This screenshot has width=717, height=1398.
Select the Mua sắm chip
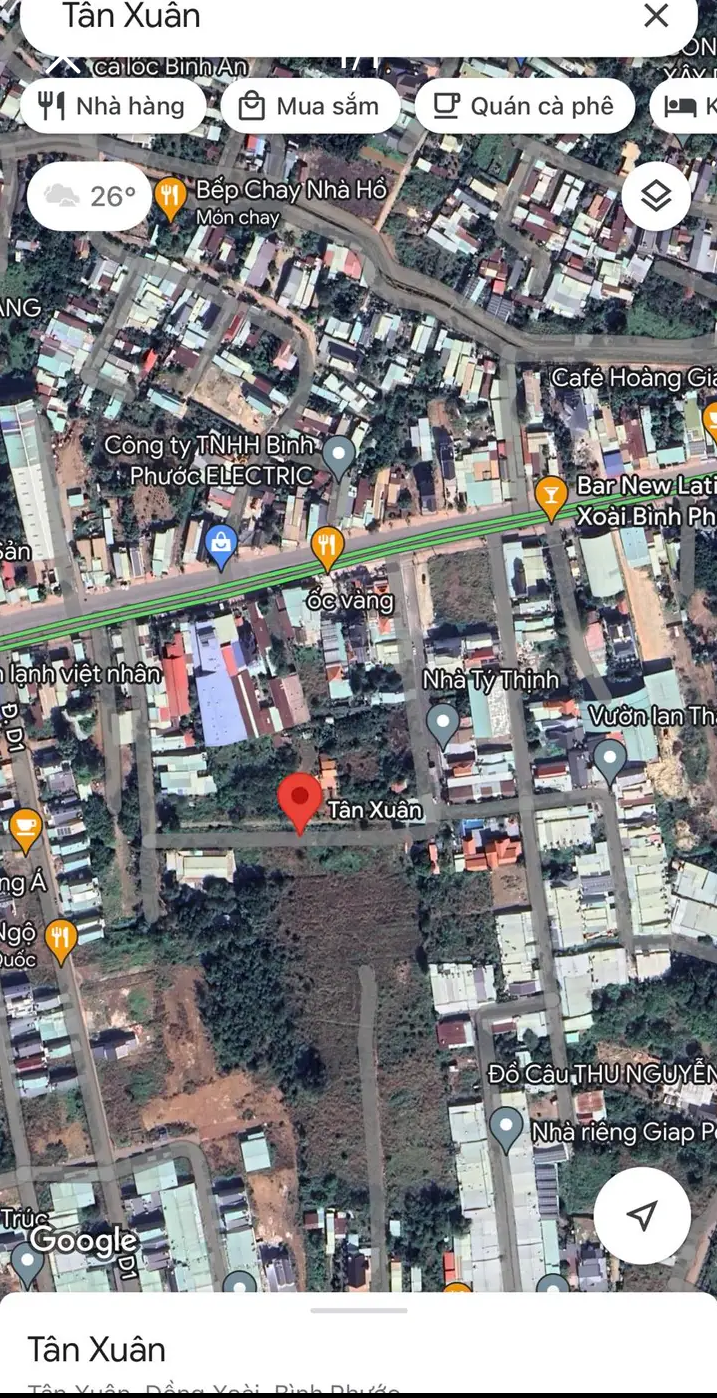310,106
